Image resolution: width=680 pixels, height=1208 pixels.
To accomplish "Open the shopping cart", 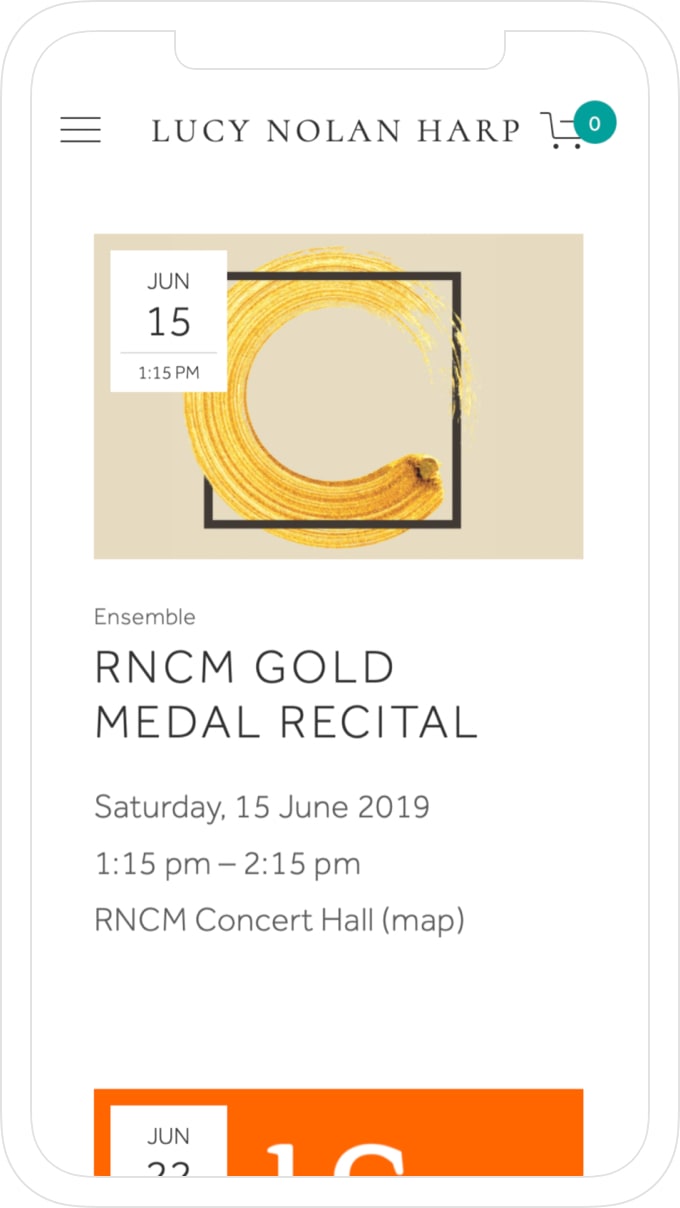I will click(x=566, y=130).
